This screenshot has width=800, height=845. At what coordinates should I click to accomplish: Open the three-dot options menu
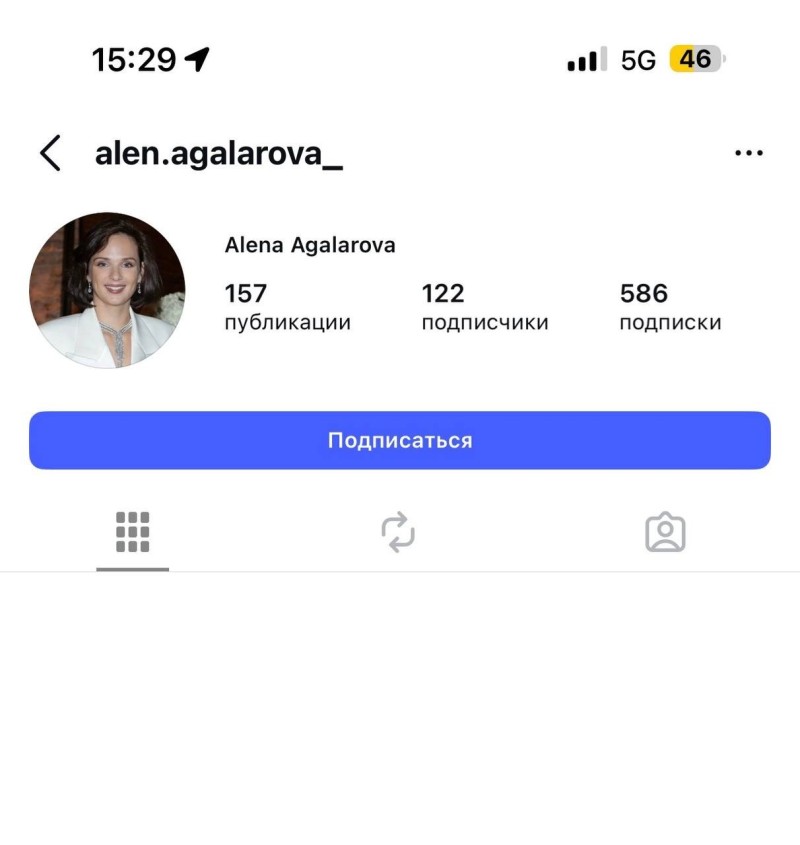(748, 154)
